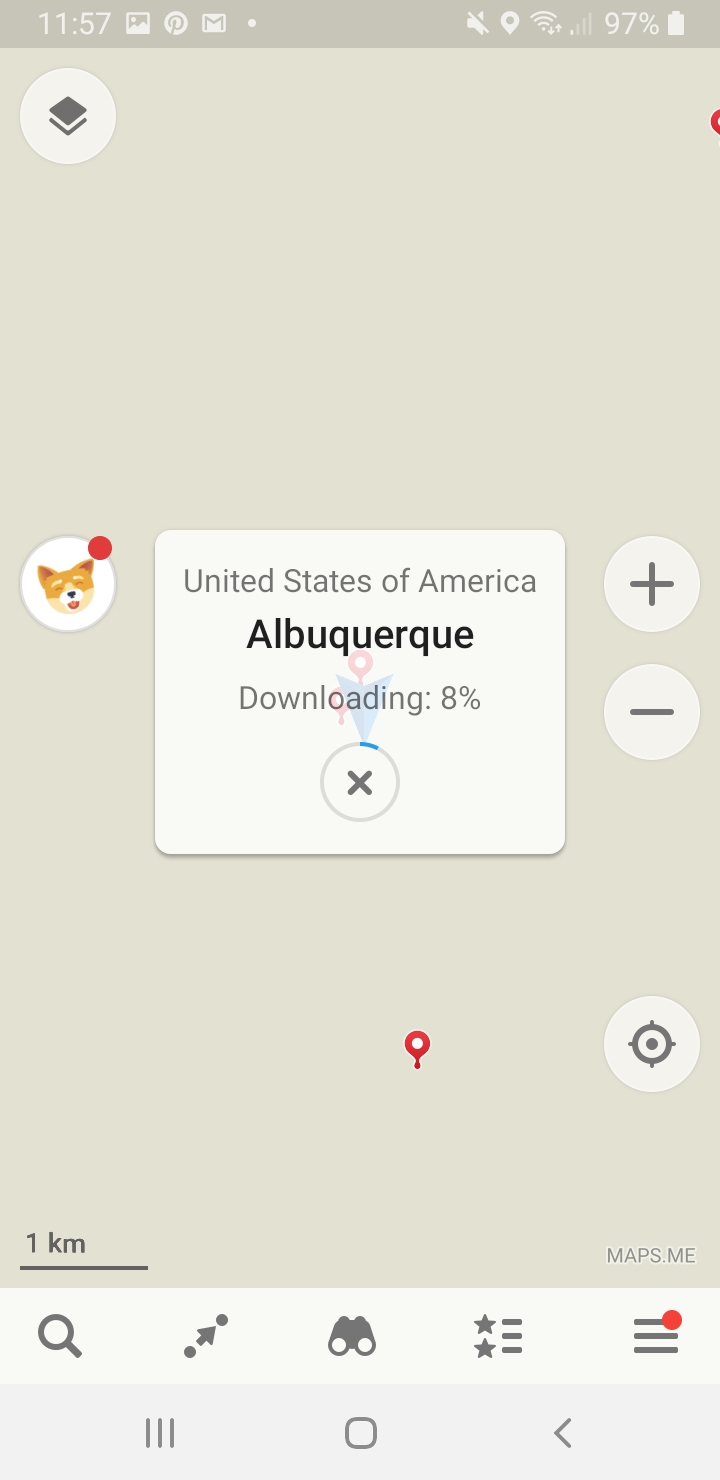The image size is (720, 1480).
Task: Tap the Gmail notification icon in status bar
Action: pyautogui.click(x=215, y=22)
